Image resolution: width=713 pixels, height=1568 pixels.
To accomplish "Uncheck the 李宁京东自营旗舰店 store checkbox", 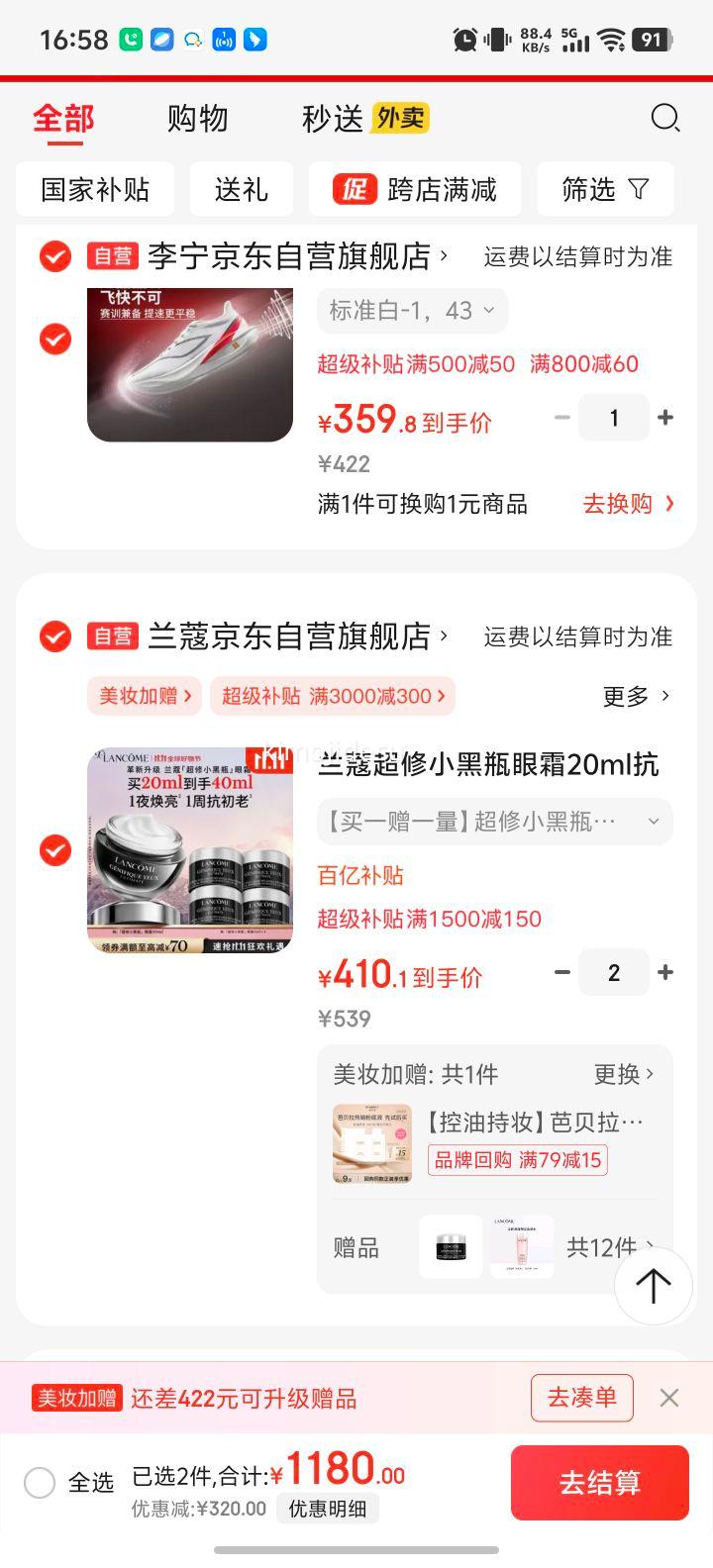I will click(55, 256).
